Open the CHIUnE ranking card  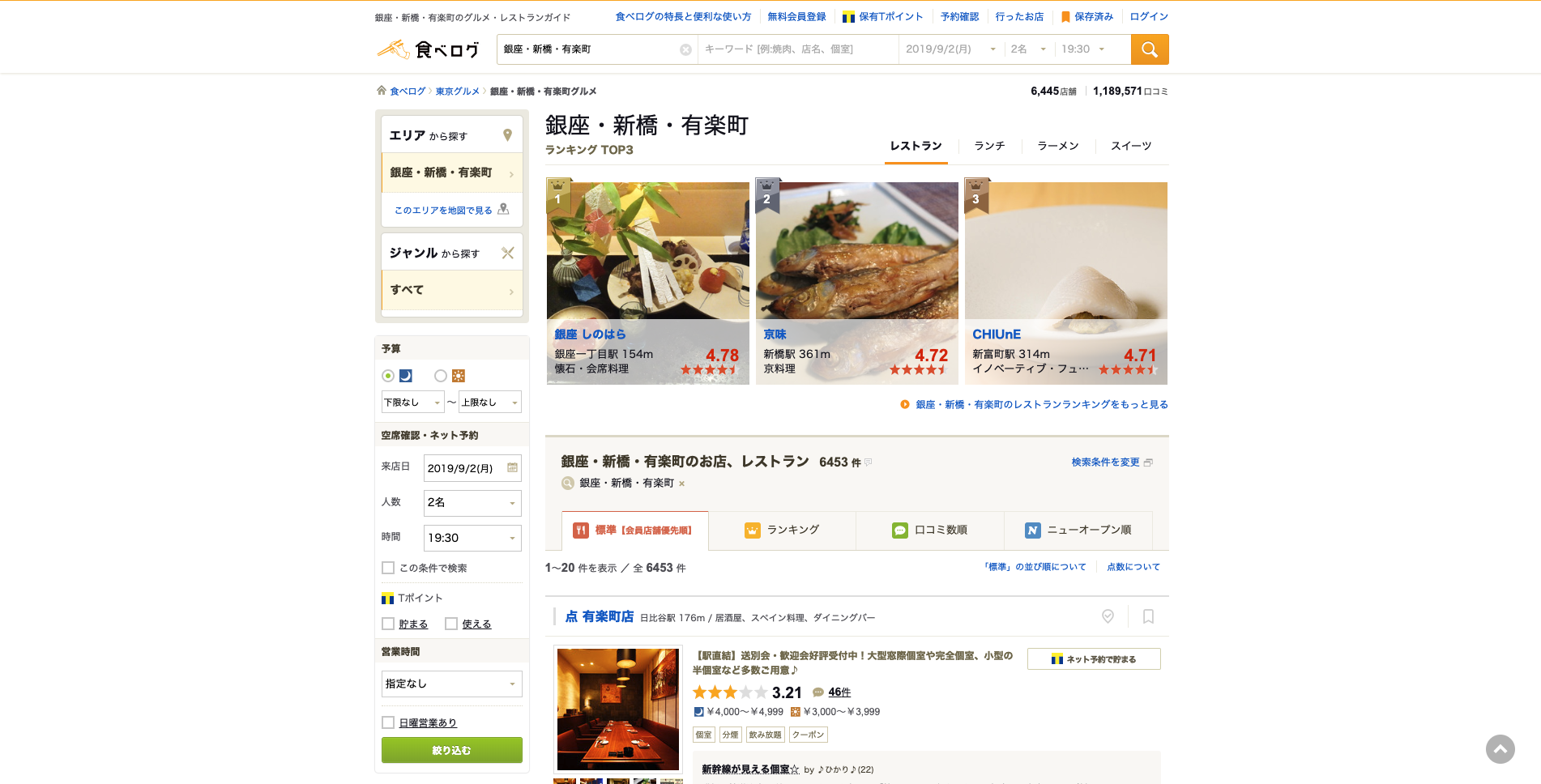coord(1065,283)
